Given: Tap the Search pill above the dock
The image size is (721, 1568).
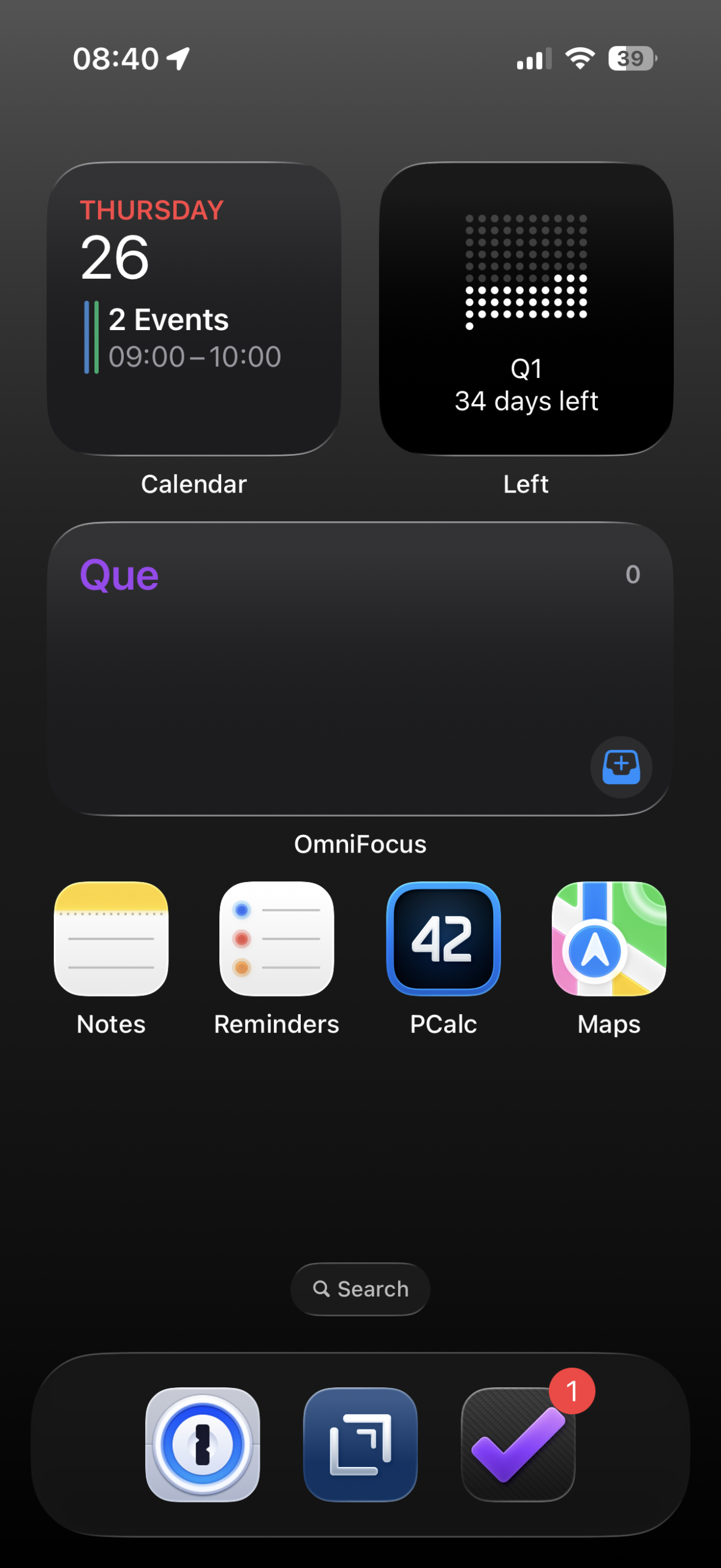Looking at the screenshot, I should click(360, 1289).
